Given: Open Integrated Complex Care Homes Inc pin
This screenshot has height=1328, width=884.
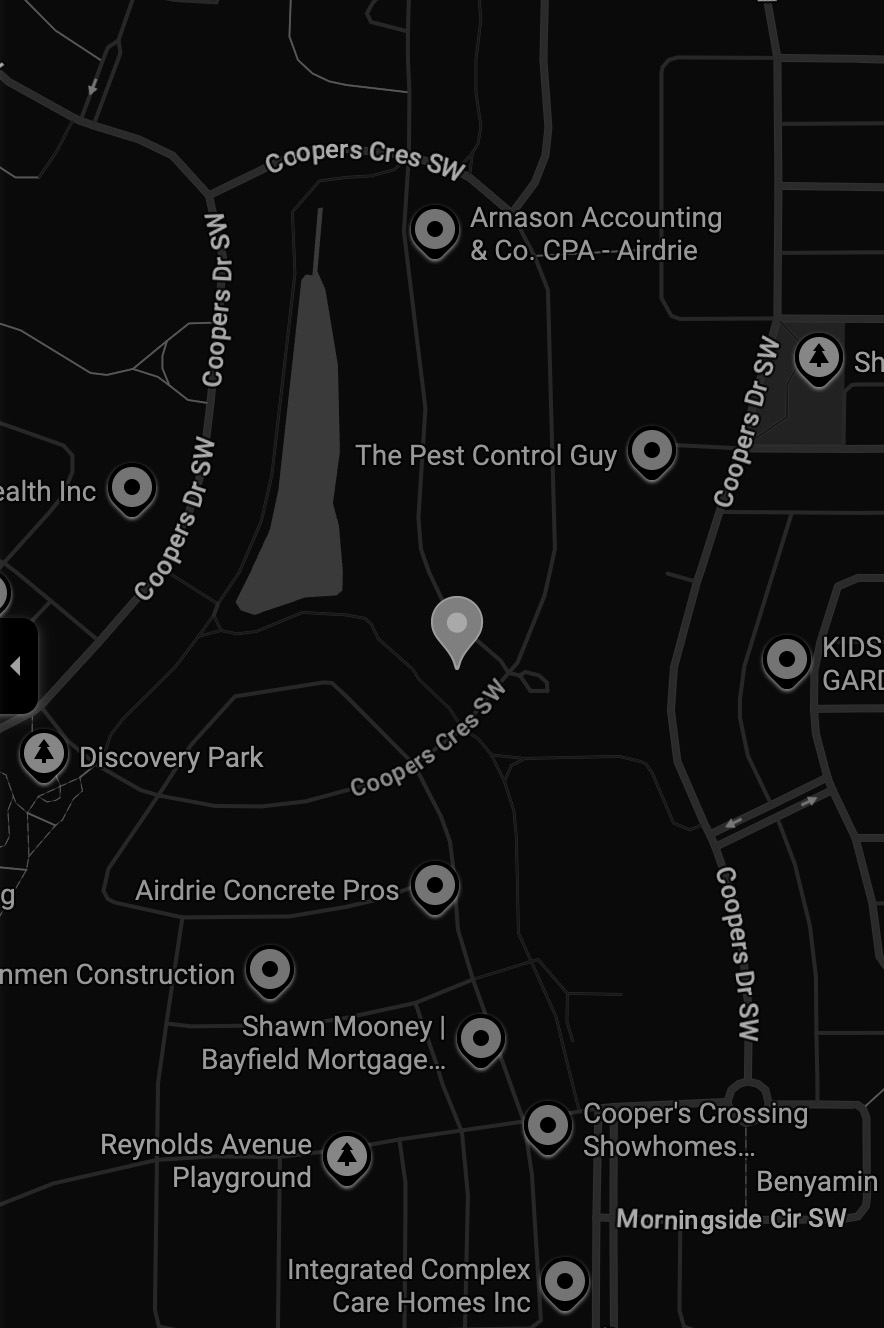Looking at the screenshot, I should (564, 1281).
